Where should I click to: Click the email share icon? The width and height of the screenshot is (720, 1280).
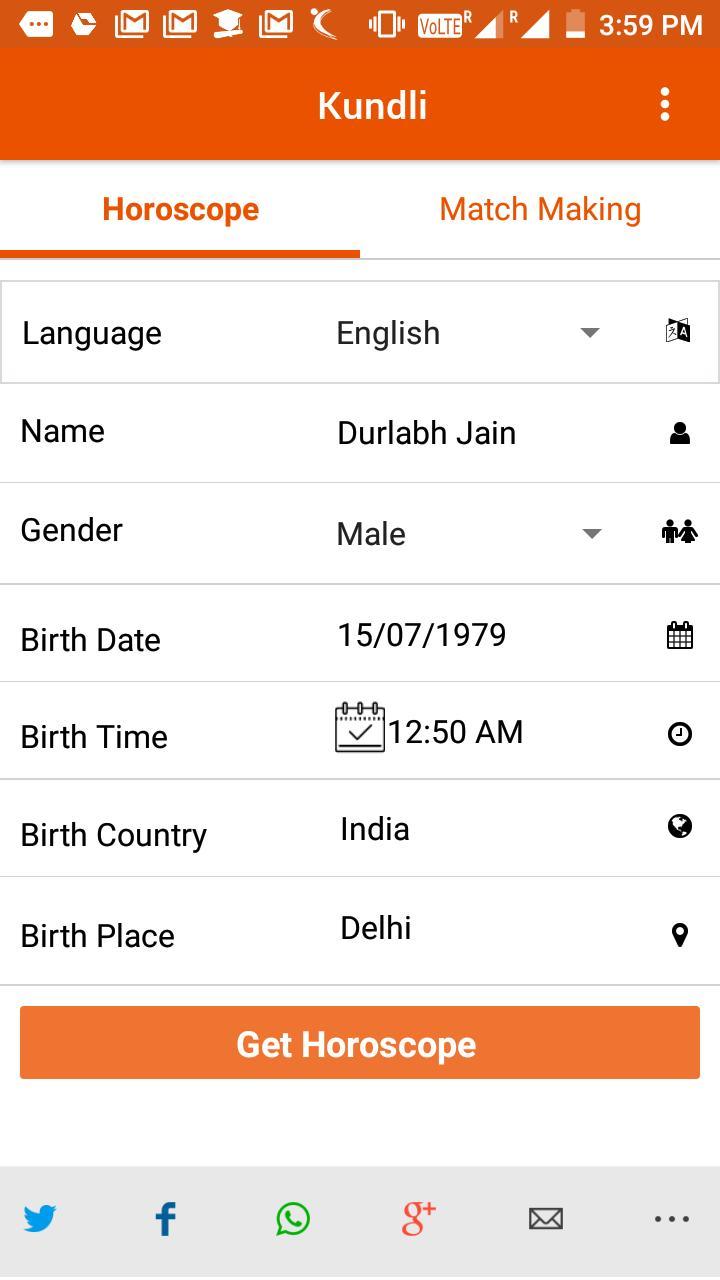click(545, 1218)
